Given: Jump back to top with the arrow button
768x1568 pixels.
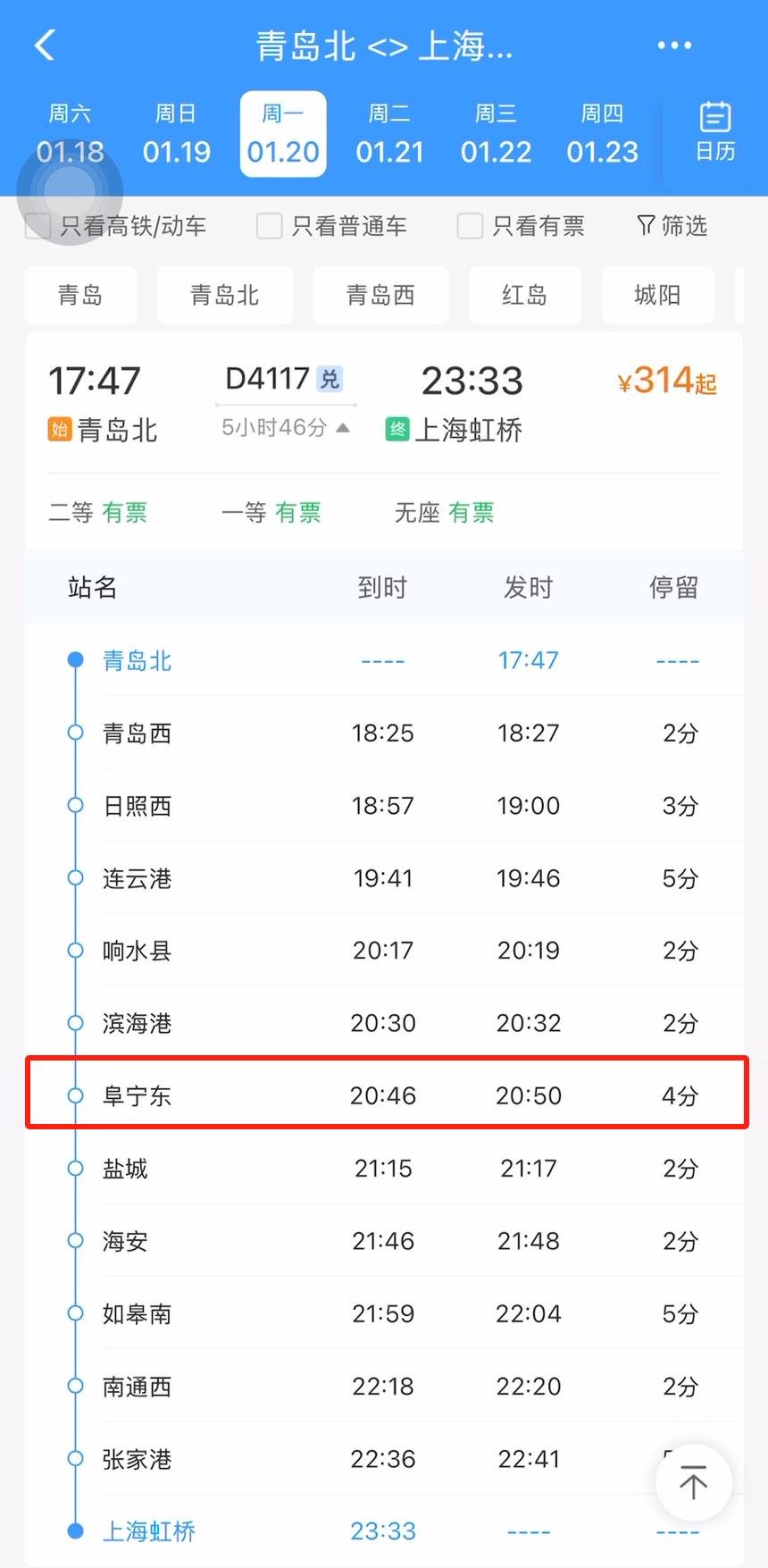Looking at the screenshot, I should [x=693, y=1483].
